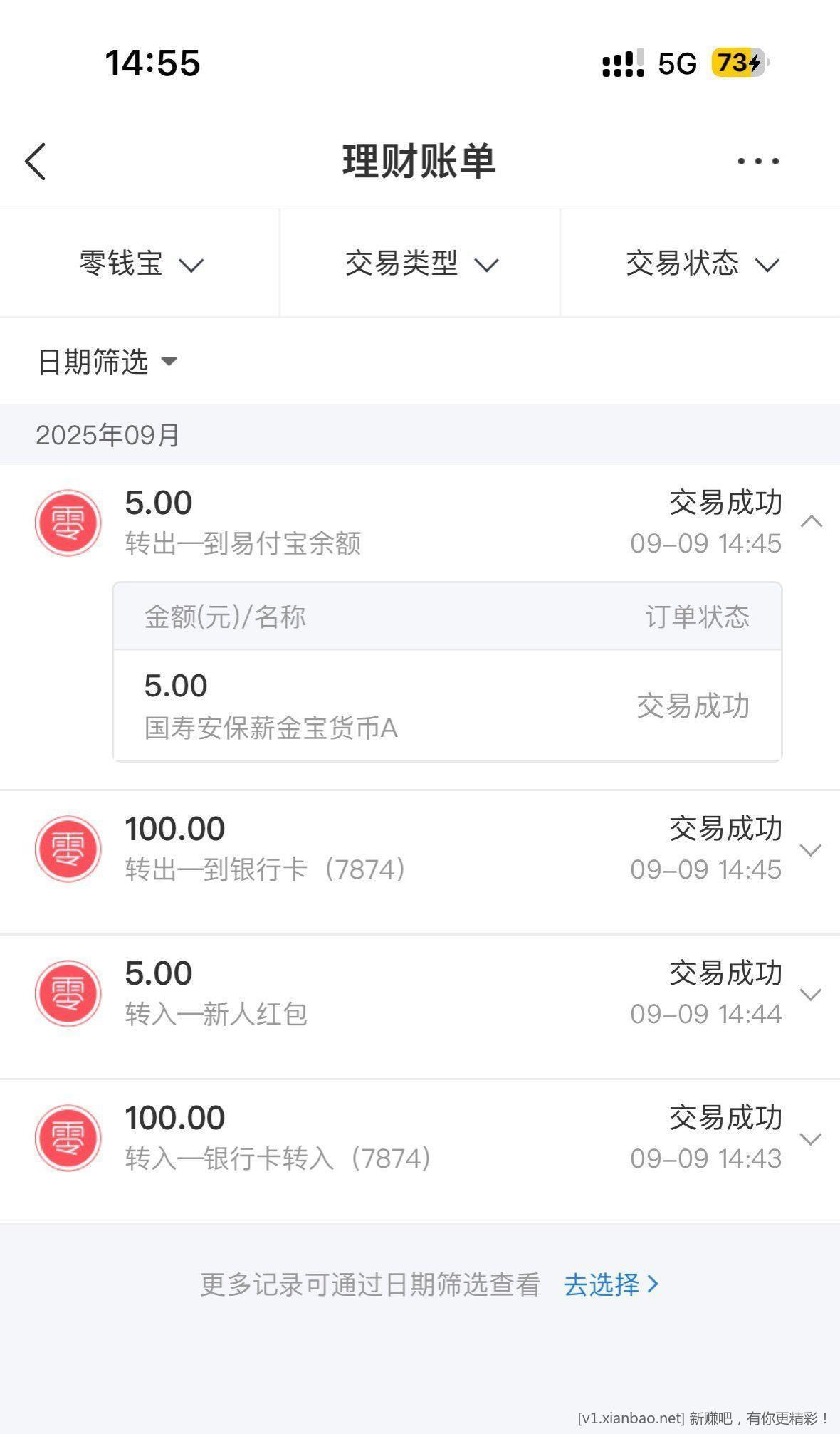Image resolution: width=840 pixels, height=1434 pixels.
Task: Open the three-dot more menu
Action: pyautogui.click(x=758, y=162)
